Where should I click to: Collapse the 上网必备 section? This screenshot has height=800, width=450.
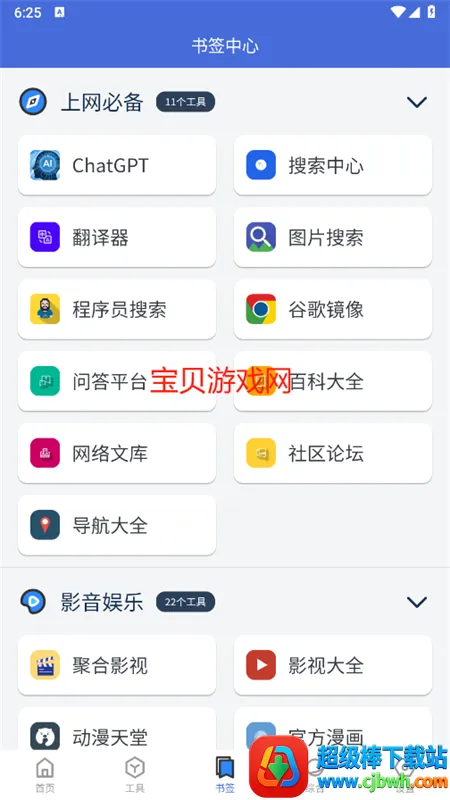tap(416, 102)
